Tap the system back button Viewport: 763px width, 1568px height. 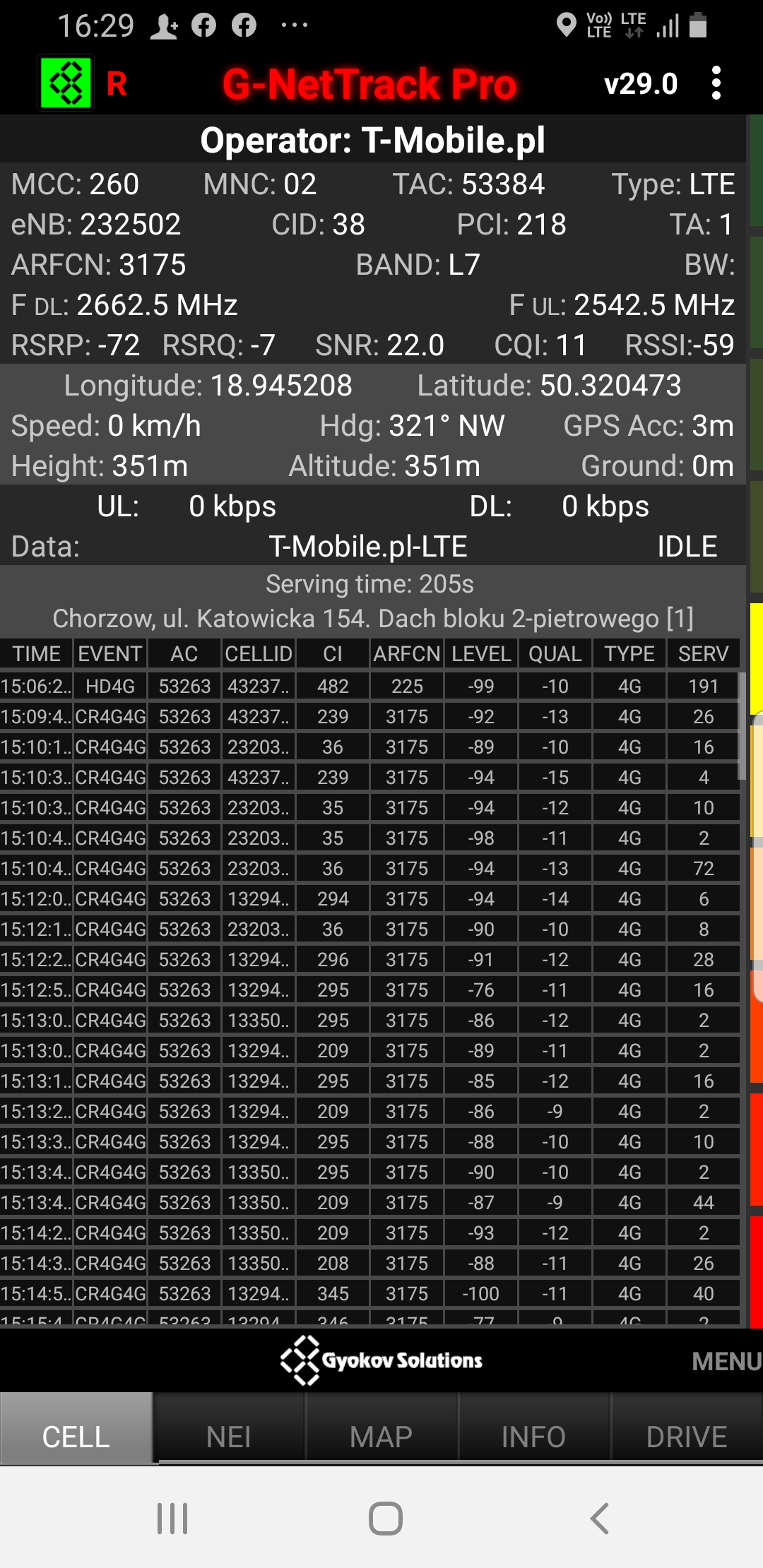click(x=599, y=1518)
